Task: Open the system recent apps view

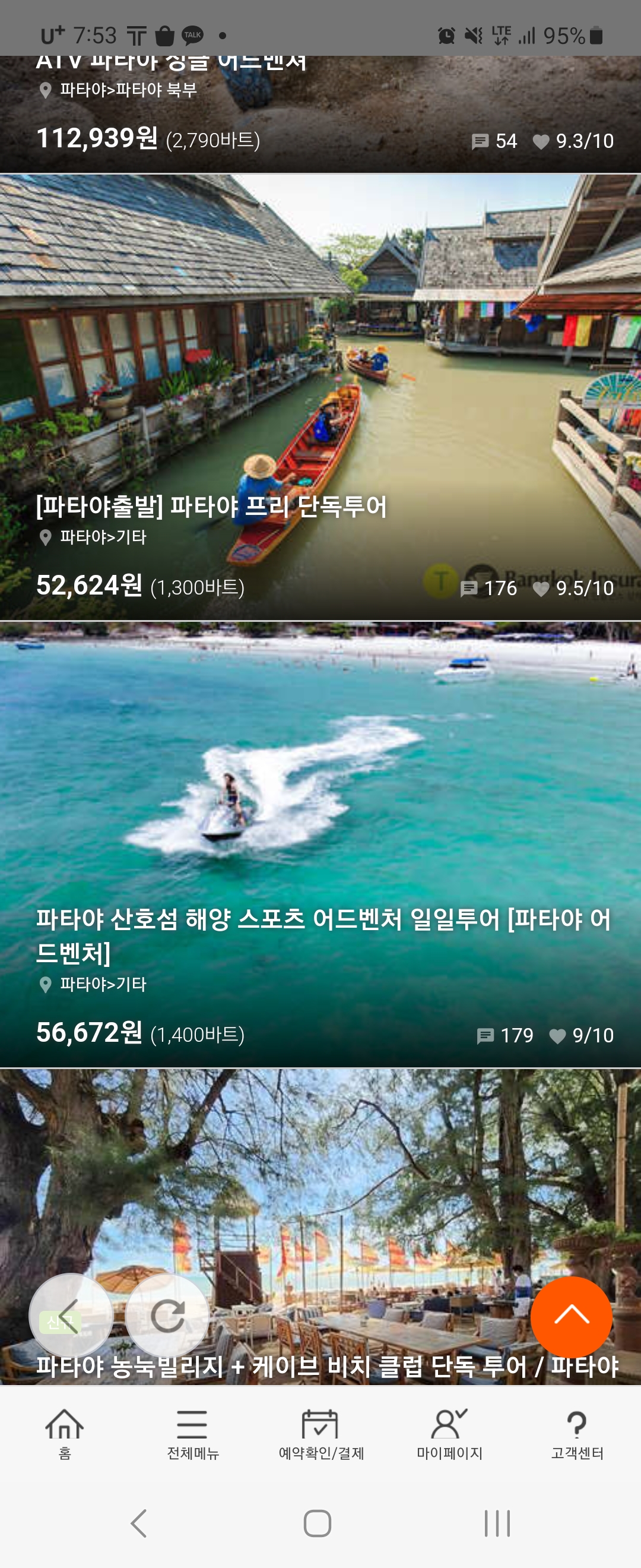Action: click(x=497, y=1523)
